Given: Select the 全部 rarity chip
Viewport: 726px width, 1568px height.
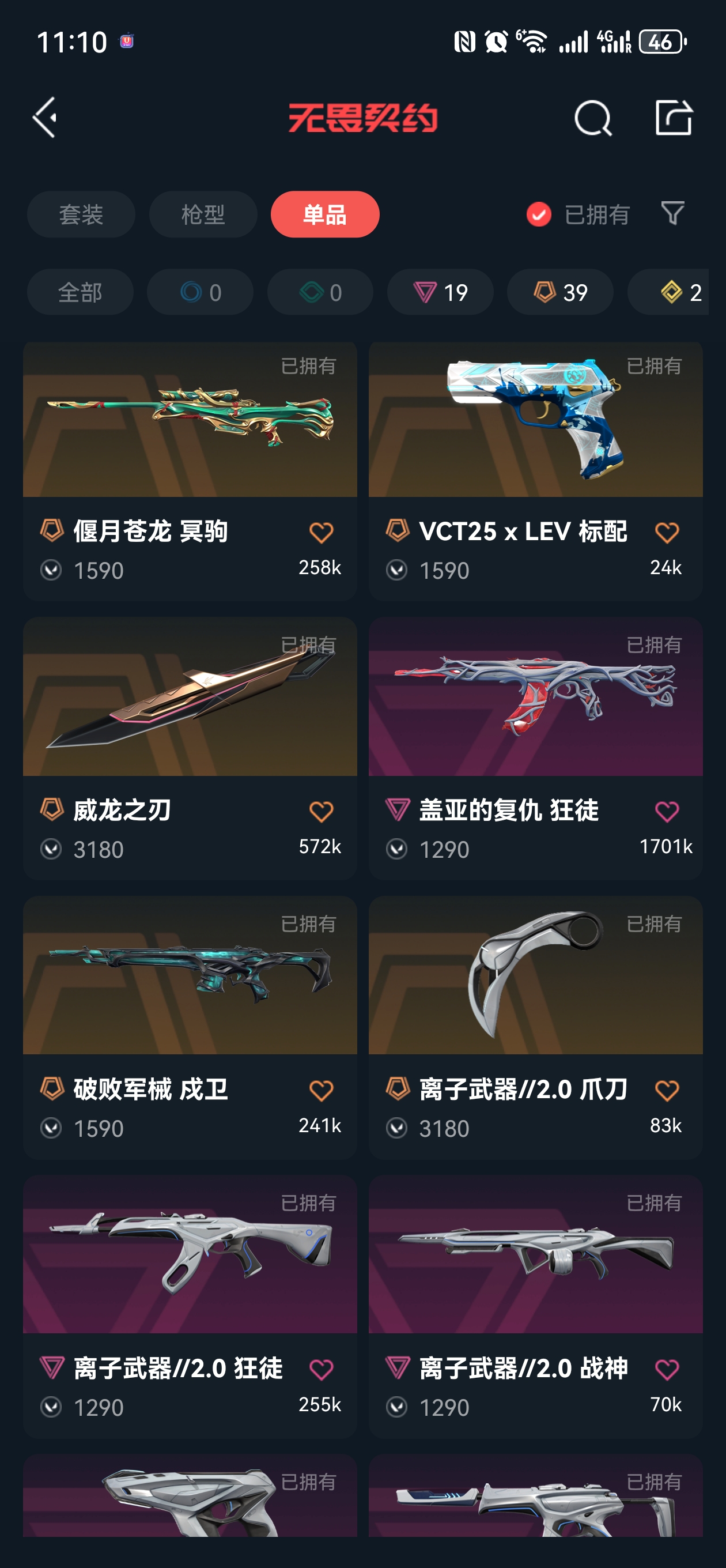Looking at the screenshot, I should tap(80, 292).
